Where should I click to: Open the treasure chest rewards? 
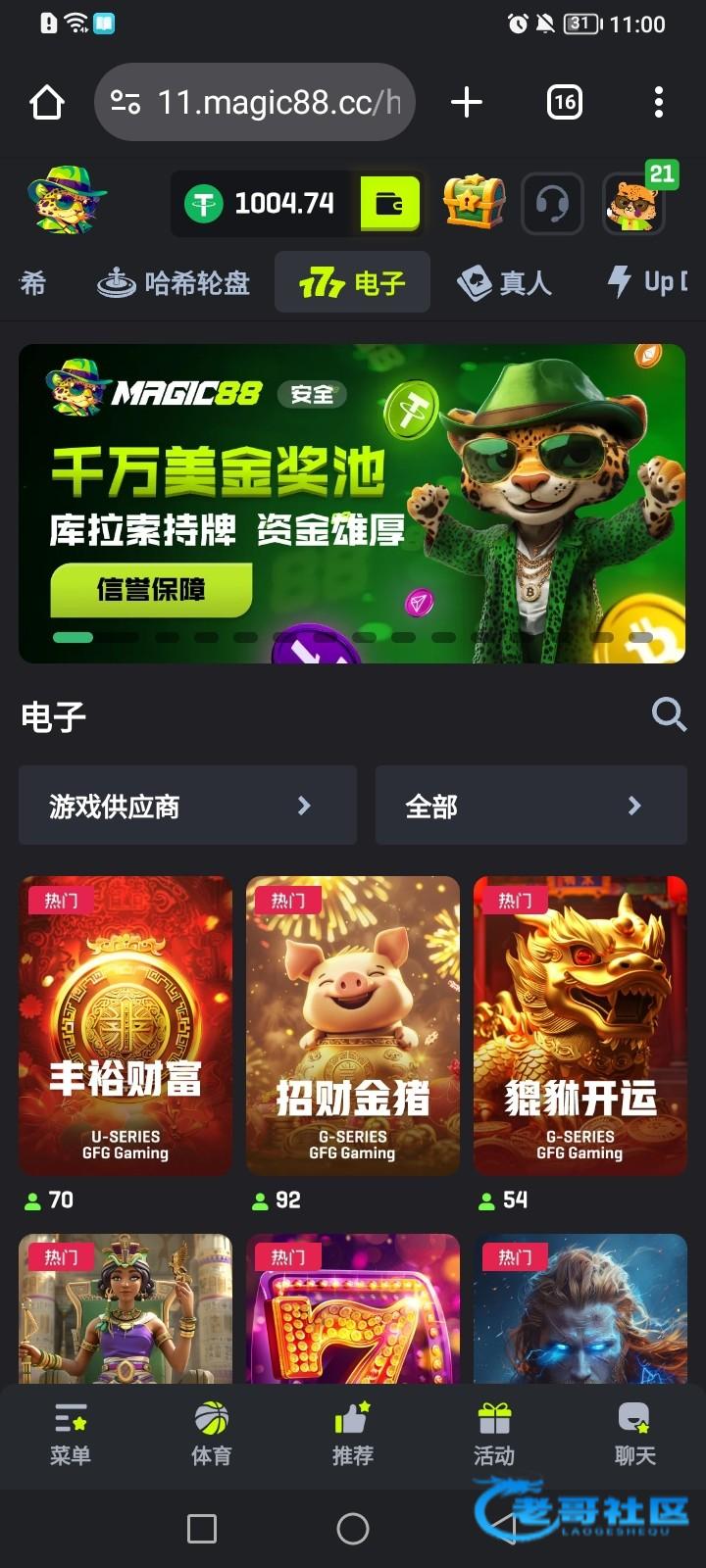coord(475,203)
